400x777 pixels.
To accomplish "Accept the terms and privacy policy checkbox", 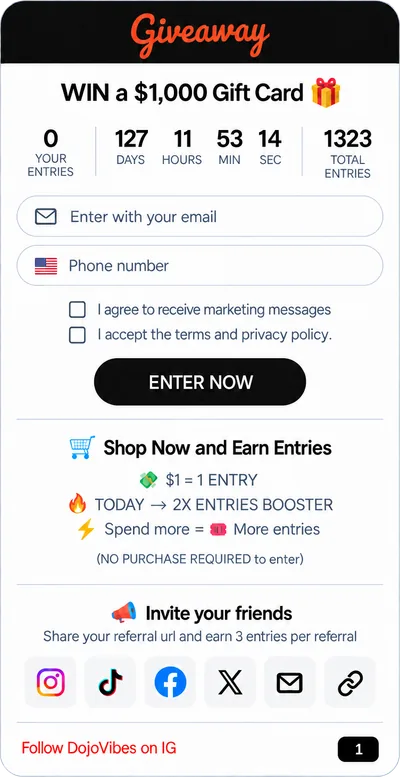I will point(77,335).
